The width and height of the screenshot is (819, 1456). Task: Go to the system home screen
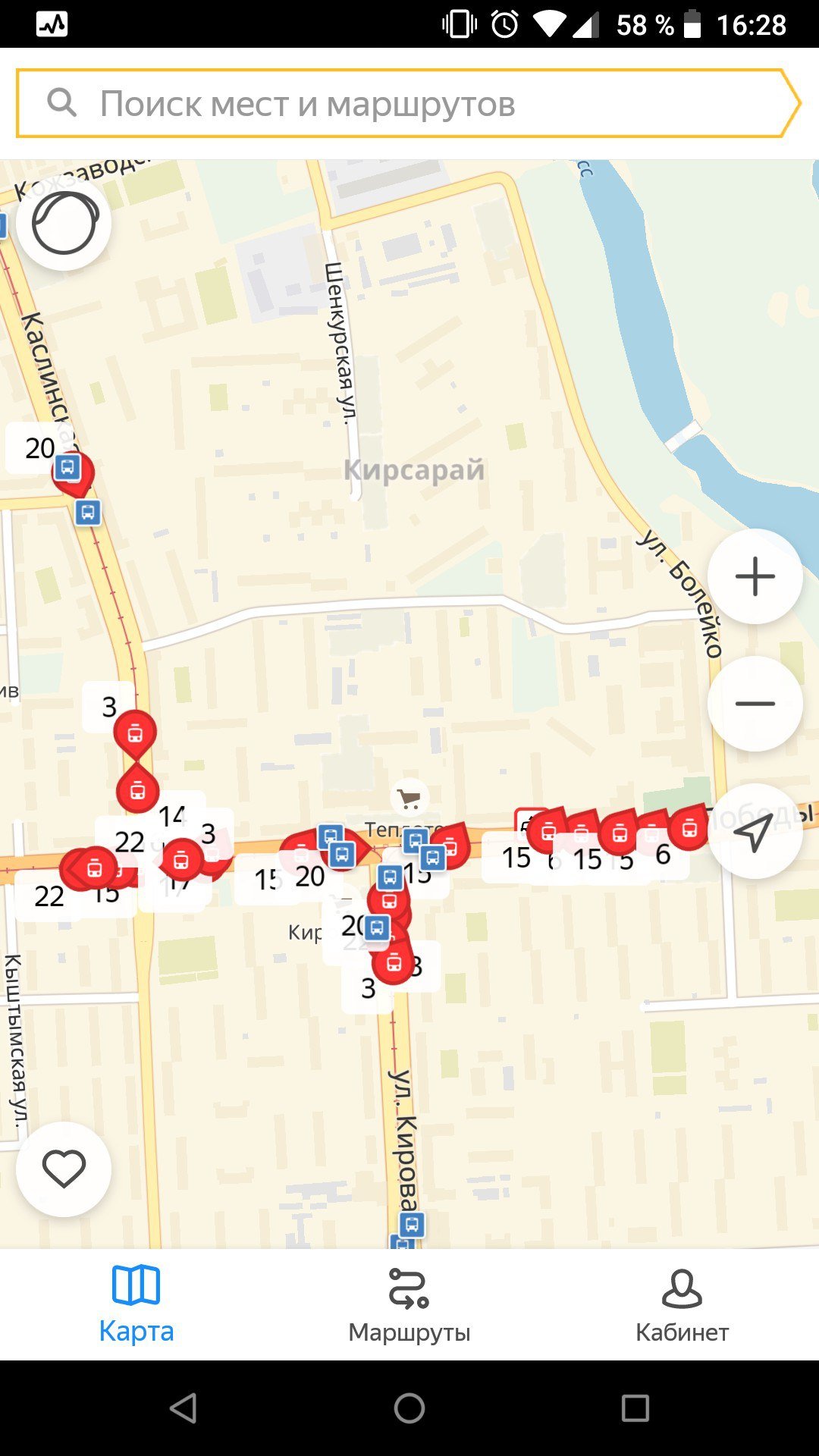409,1408
